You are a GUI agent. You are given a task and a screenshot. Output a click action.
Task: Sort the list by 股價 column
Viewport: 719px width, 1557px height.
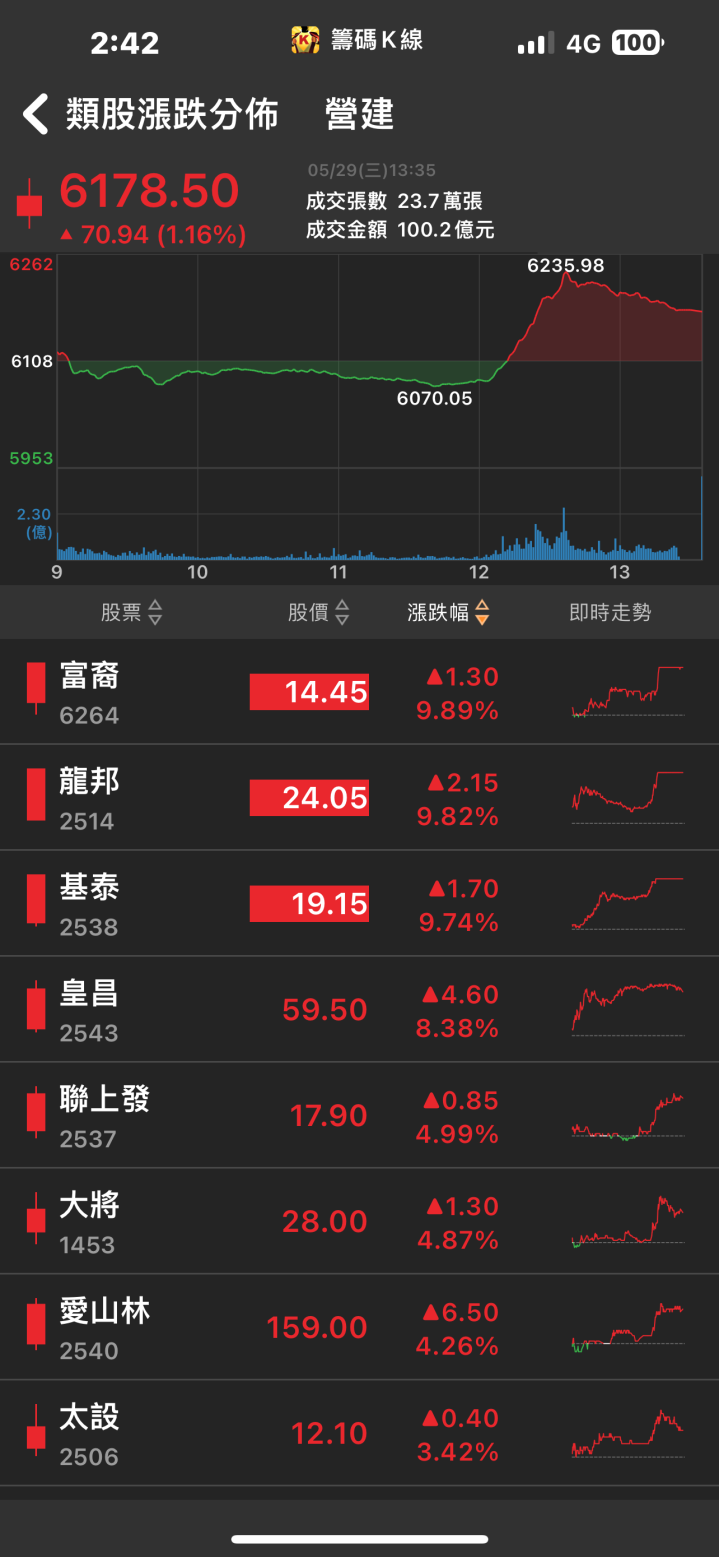pos(319,613)
